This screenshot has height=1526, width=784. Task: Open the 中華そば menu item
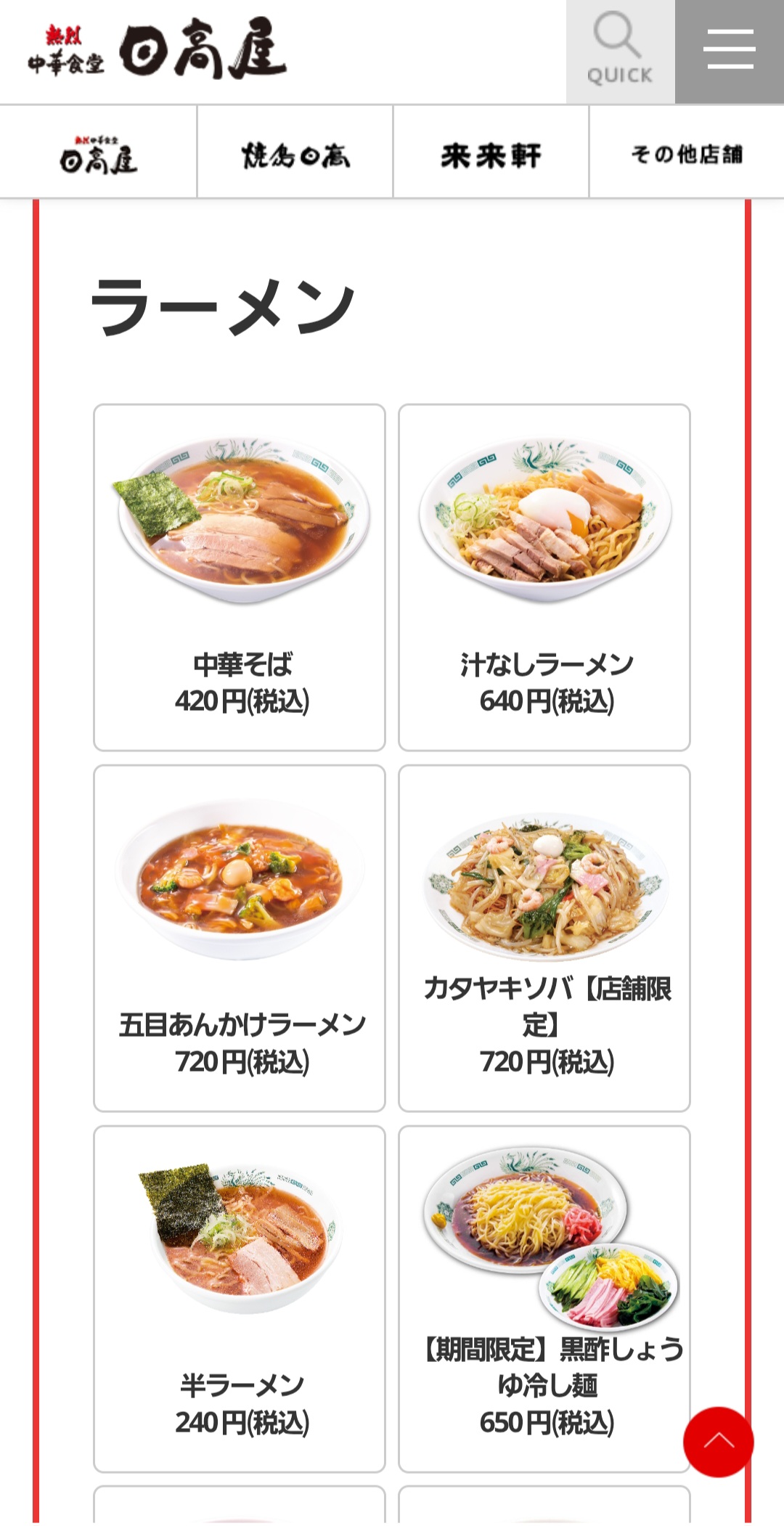point(240,577)
